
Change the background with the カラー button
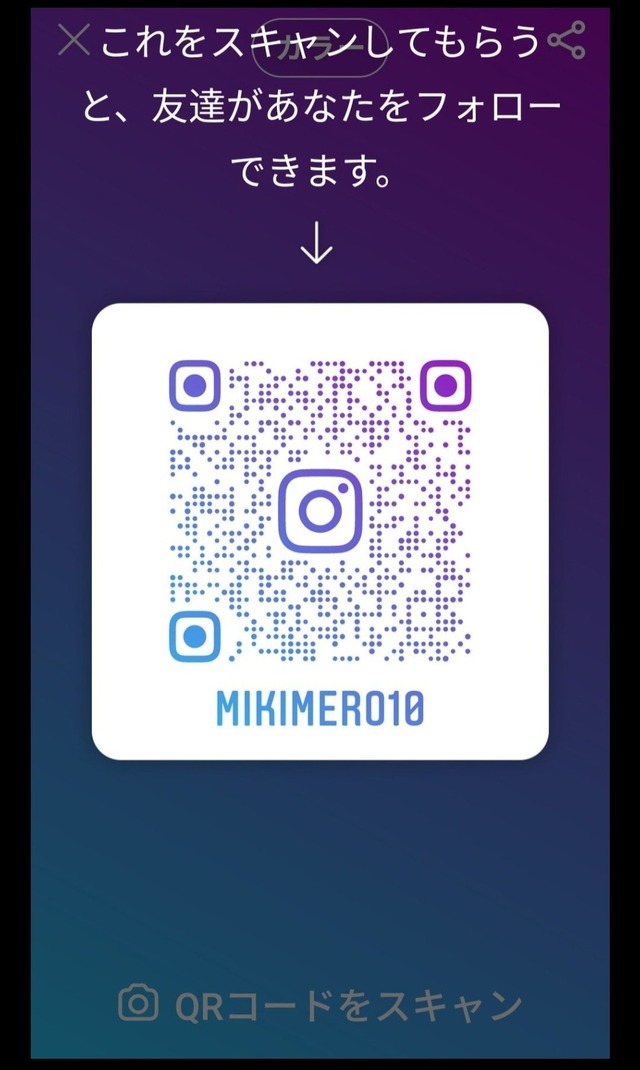tap(320, 47)
